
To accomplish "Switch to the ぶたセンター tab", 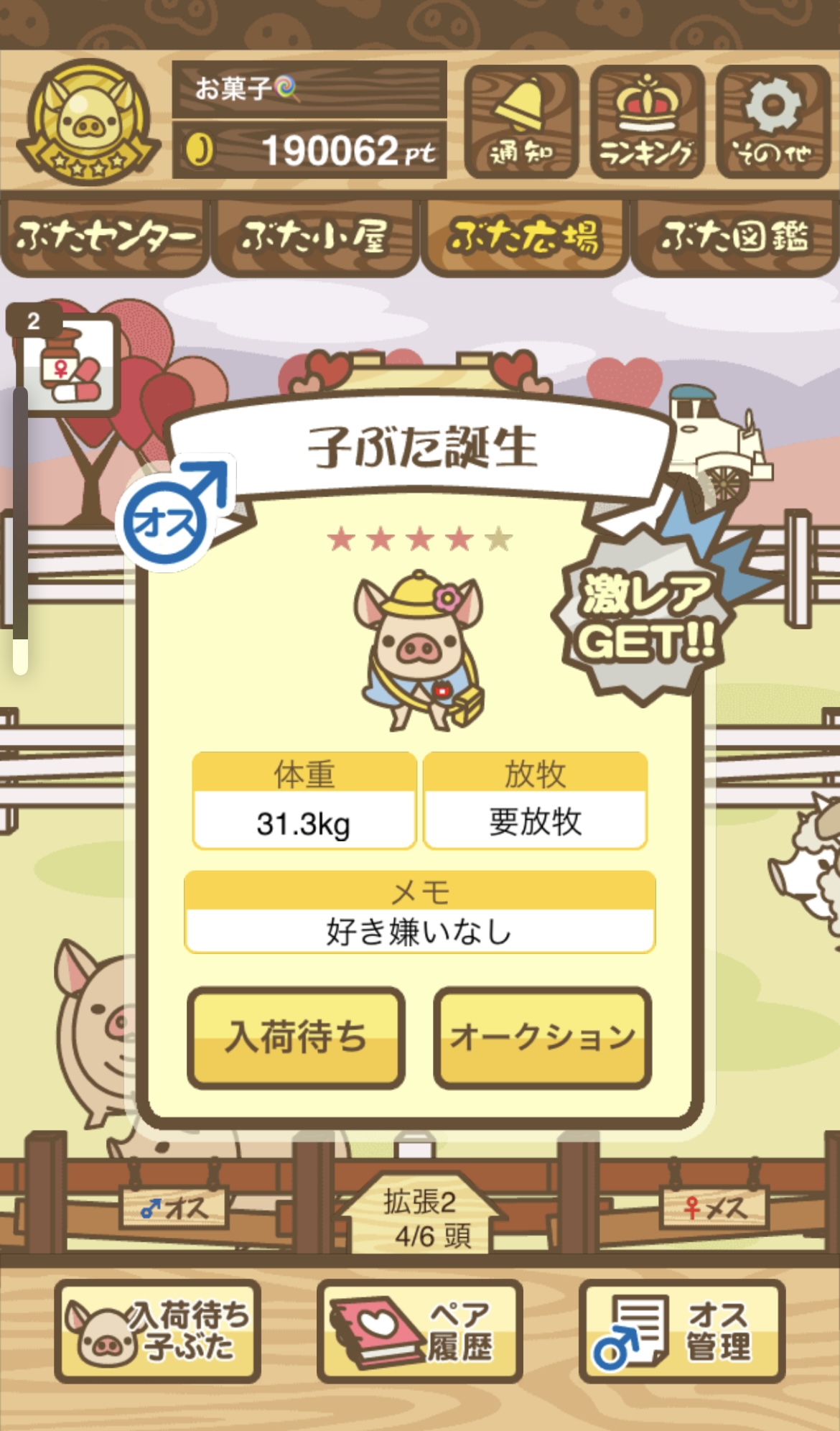I will point(105,237).
